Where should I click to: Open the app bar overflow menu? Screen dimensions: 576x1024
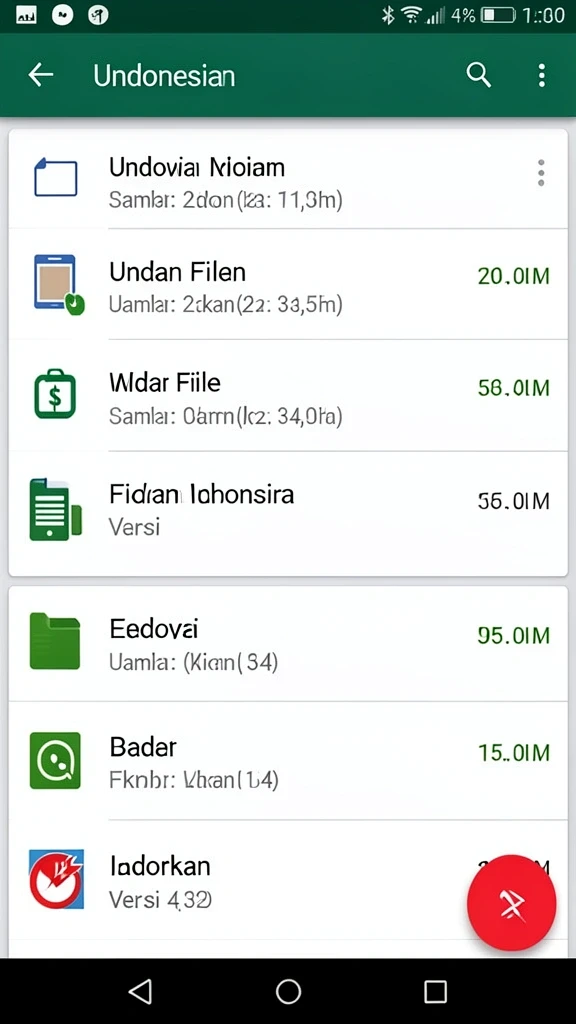(541, 76)
